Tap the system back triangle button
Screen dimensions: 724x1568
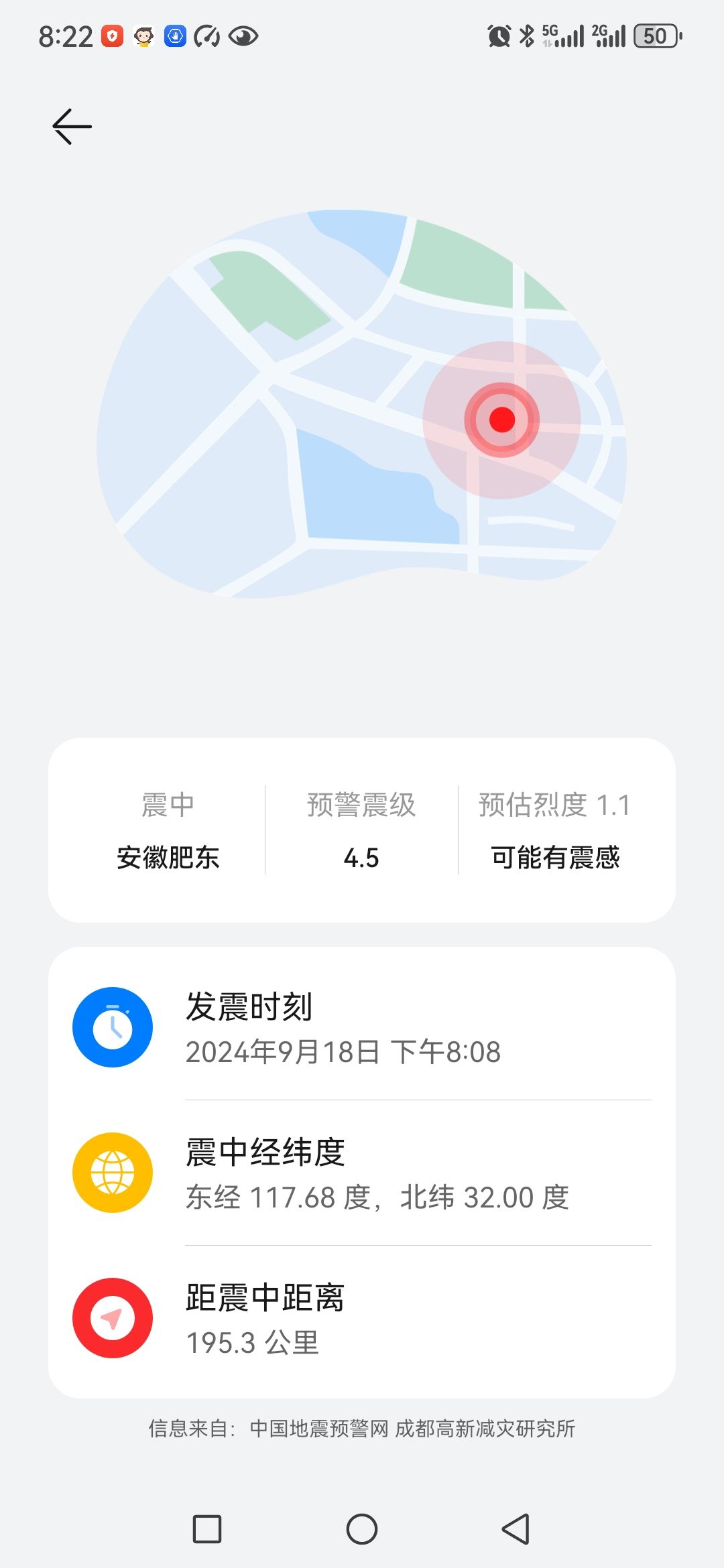pyautogui.click(x=516, y=1529)
